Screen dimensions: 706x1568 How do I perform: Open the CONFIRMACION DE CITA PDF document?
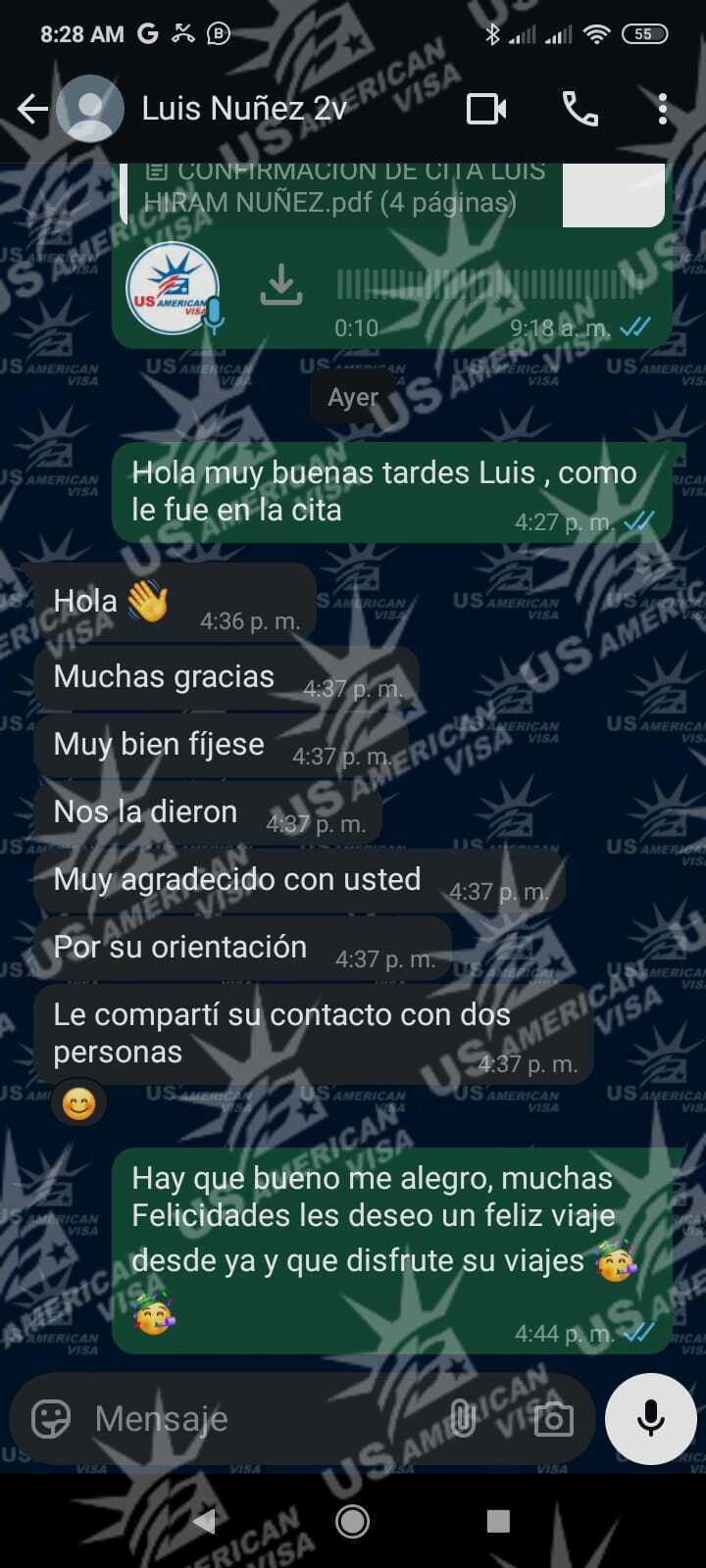[343, 188]
